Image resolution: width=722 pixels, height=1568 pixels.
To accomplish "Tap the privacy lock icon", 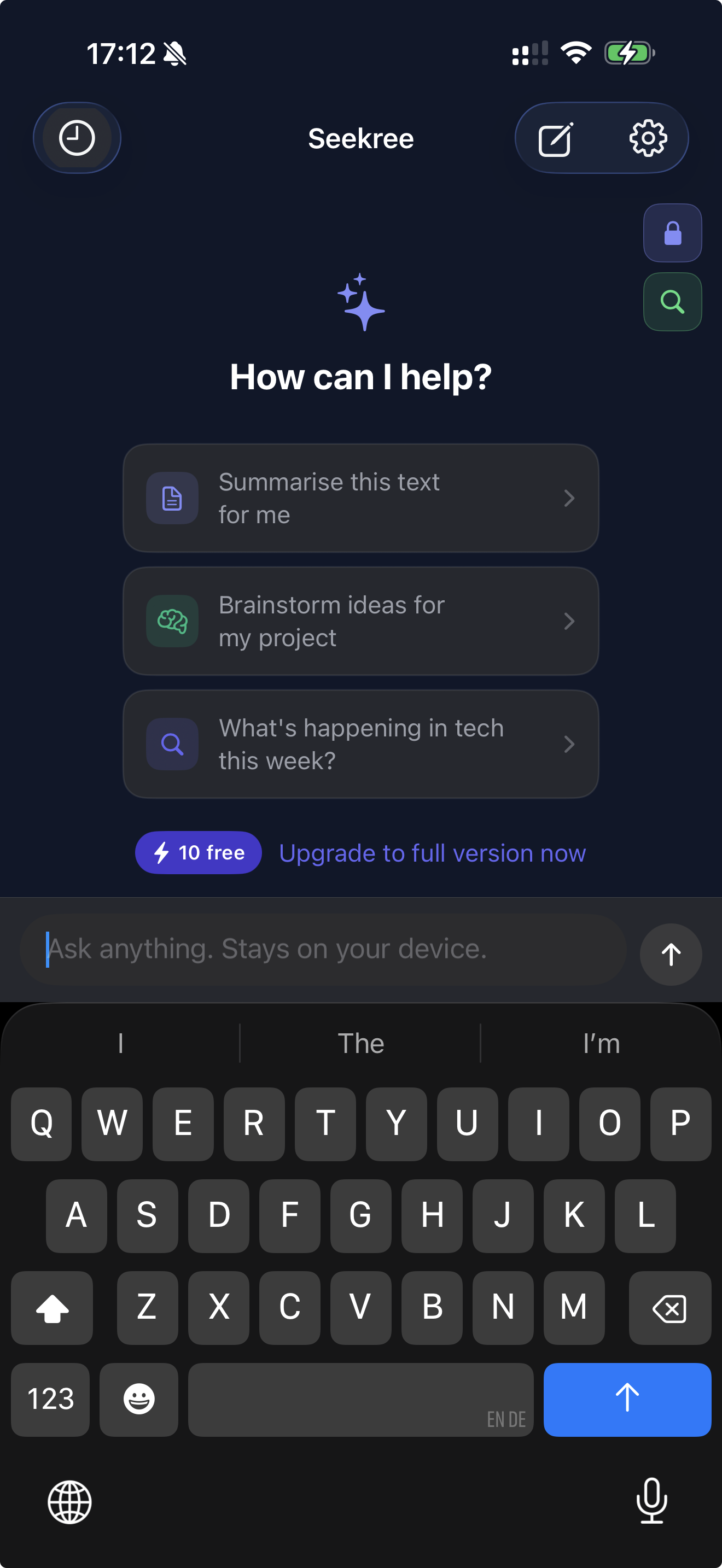I will (672, 233).
